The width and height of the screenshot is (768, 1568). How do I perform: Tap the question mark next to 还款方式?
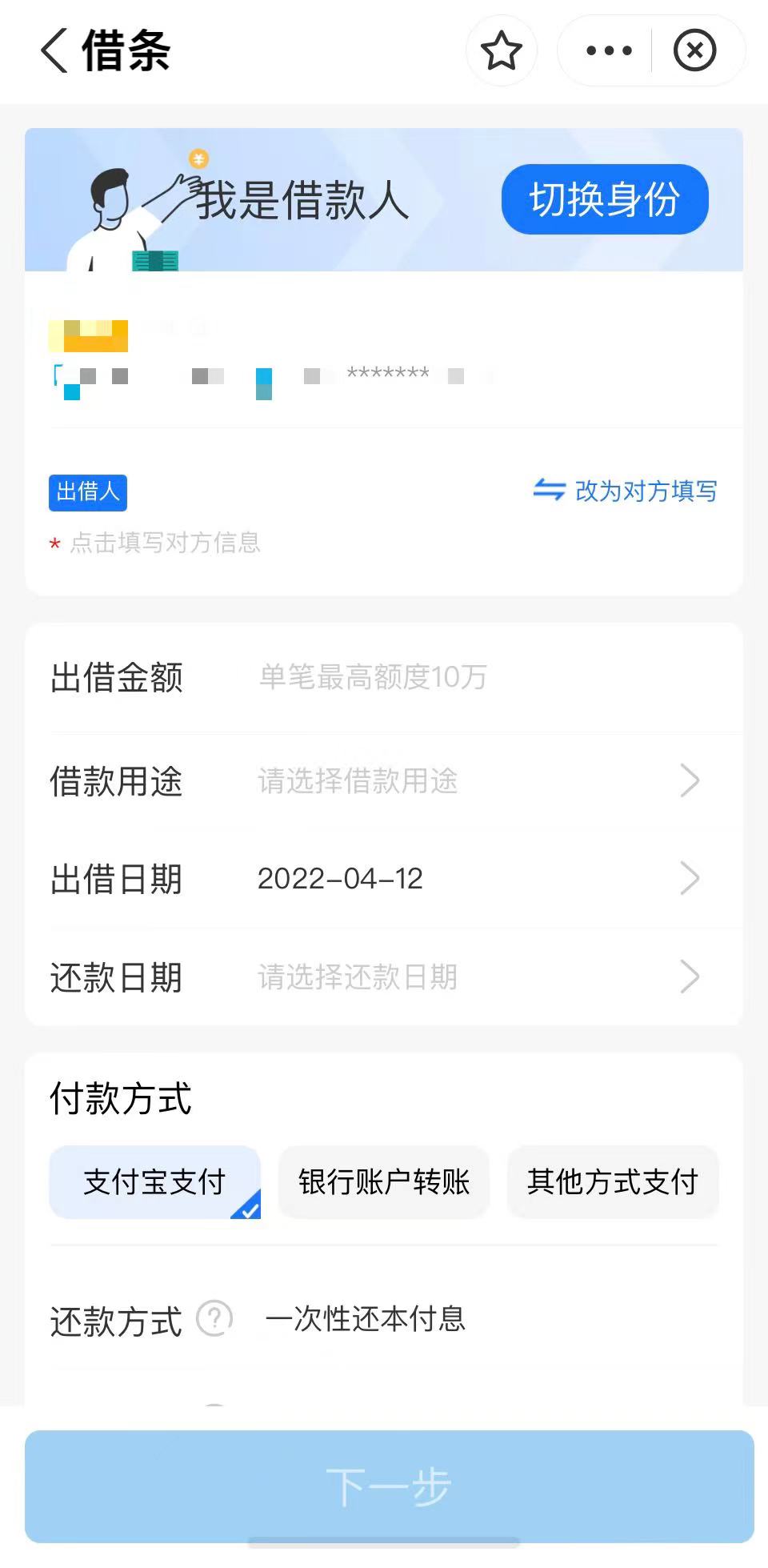tap(214, 1317)
